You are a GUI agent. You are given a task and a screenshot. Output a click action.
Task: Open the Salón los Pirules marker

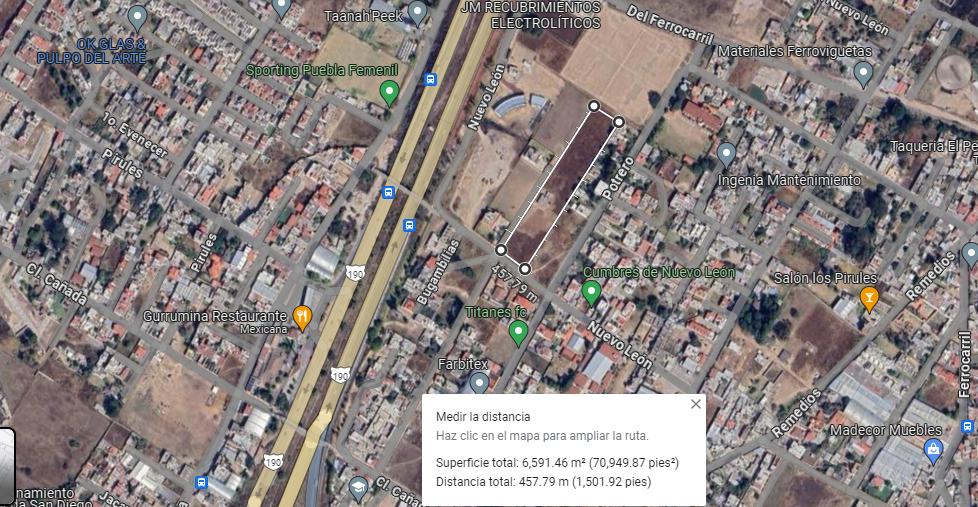tap(869, 298)
